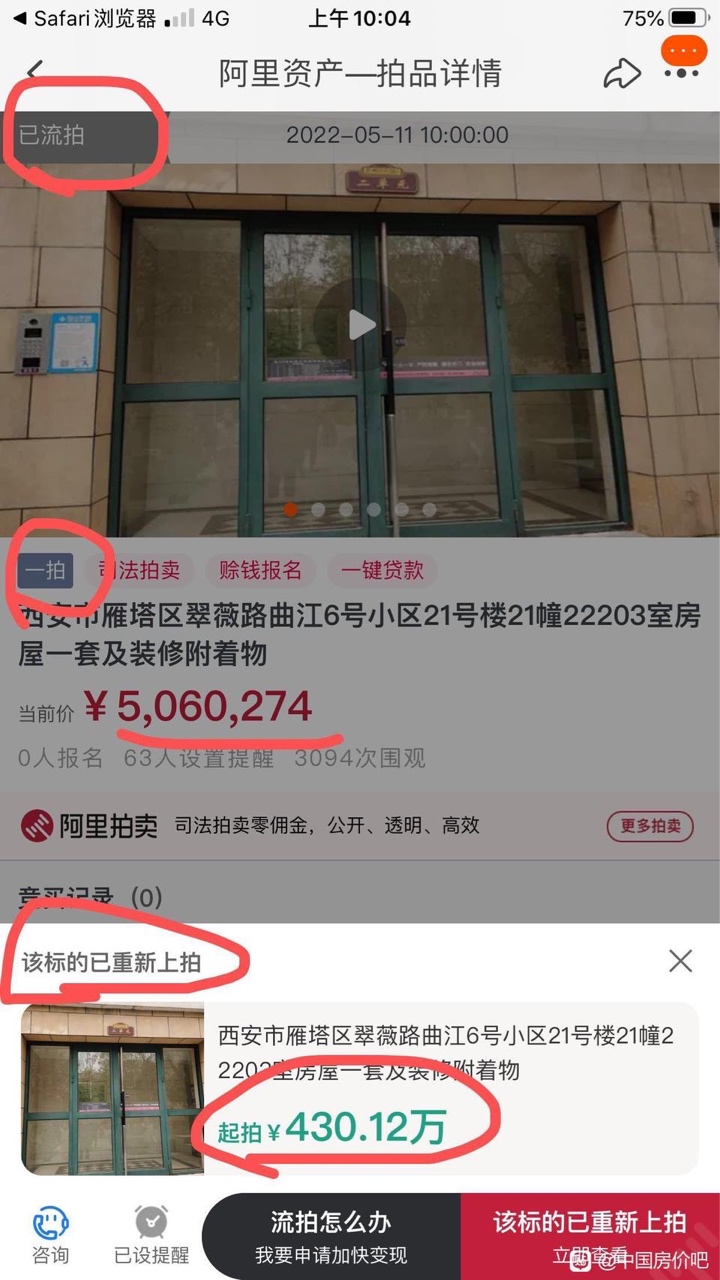Tap the 赊钱报名 chip
The image size is (720, 1280).
tap(260, 570)
